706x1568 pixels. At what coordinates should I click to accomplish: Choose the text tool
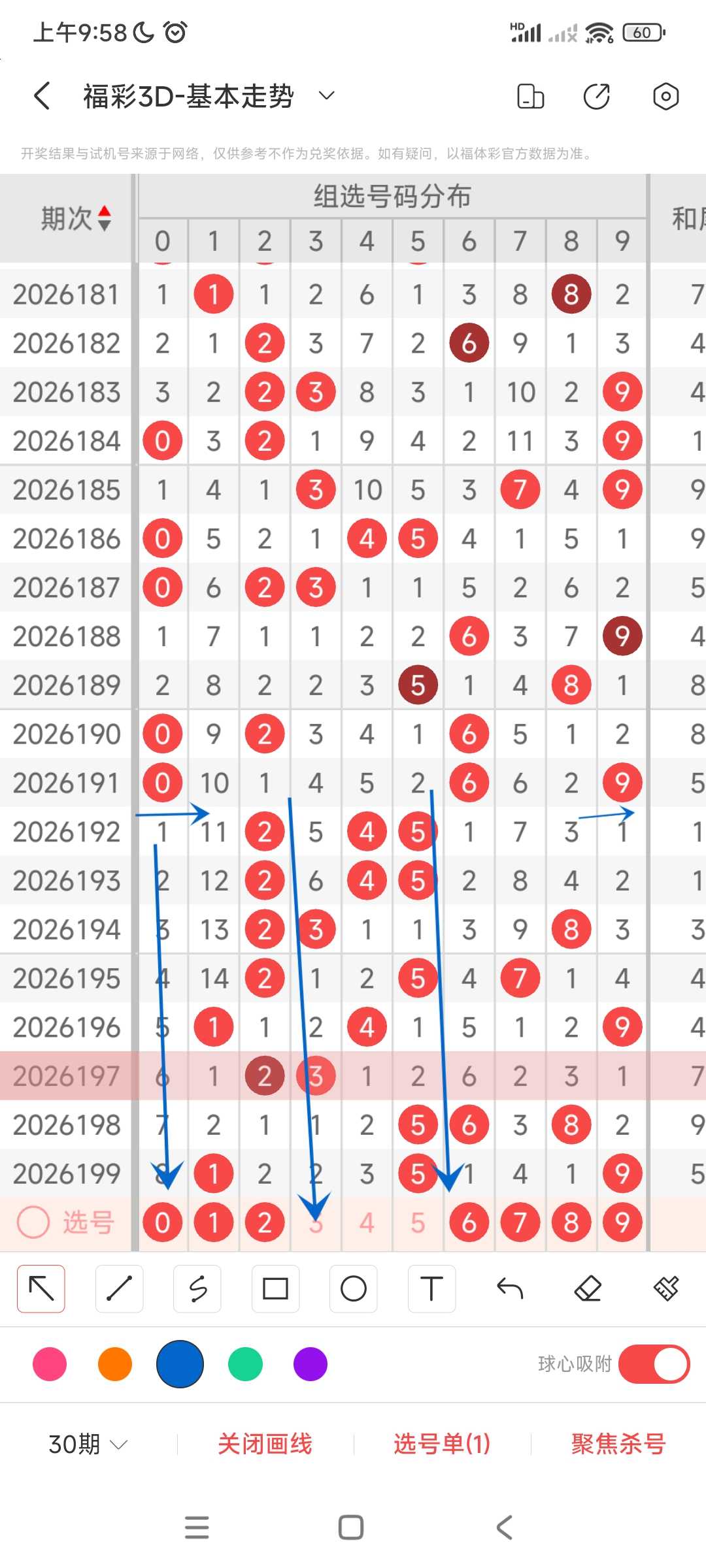pyautogui.click(x=431, y=1288)
